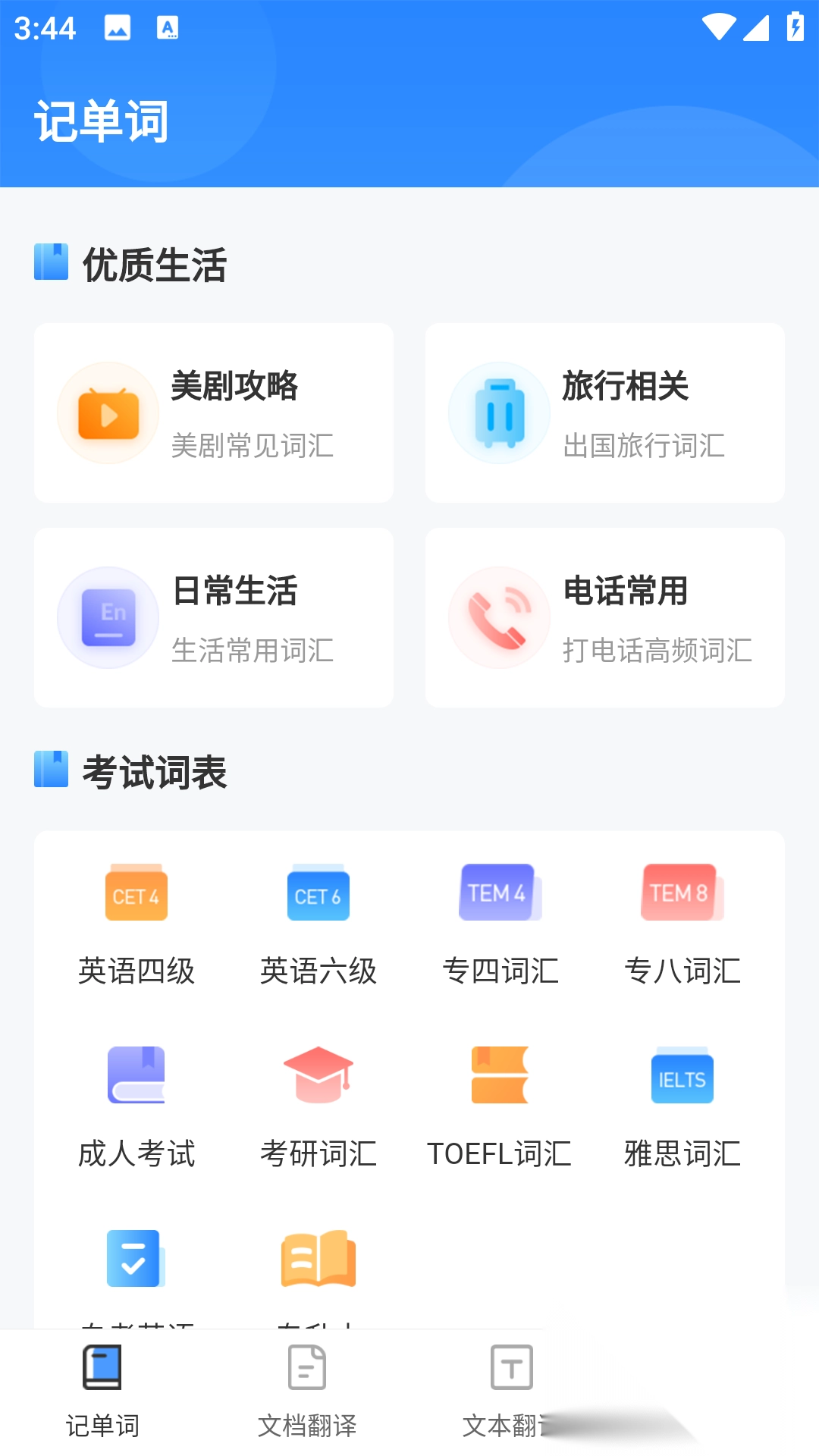Image resolution: width=819 pixels, height=1456 pixels.
Task: Open the 旅行相关 travel vocabulary card
Action: [606, 412]
